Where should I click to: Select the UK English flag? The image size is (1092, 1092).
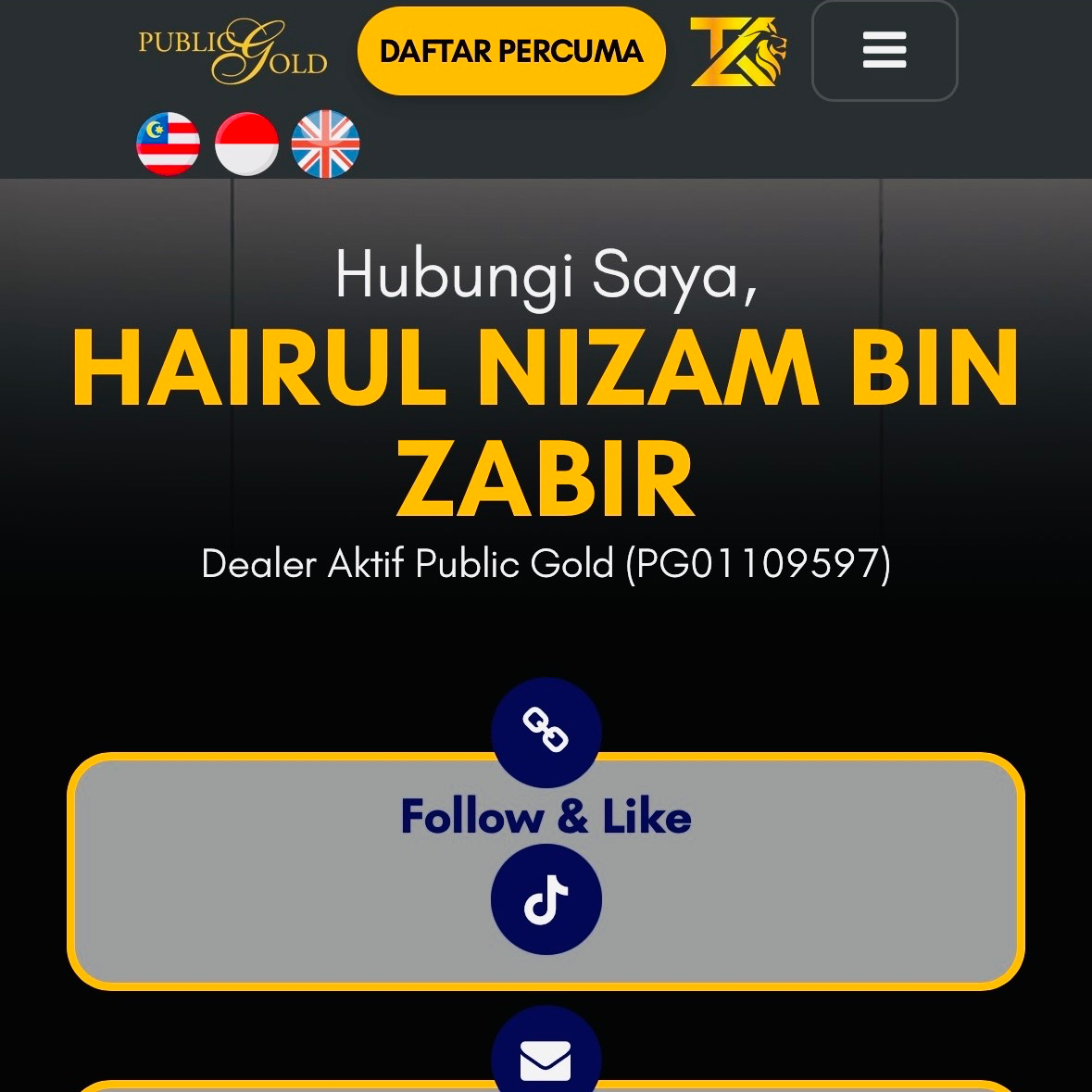coord(325,144)
